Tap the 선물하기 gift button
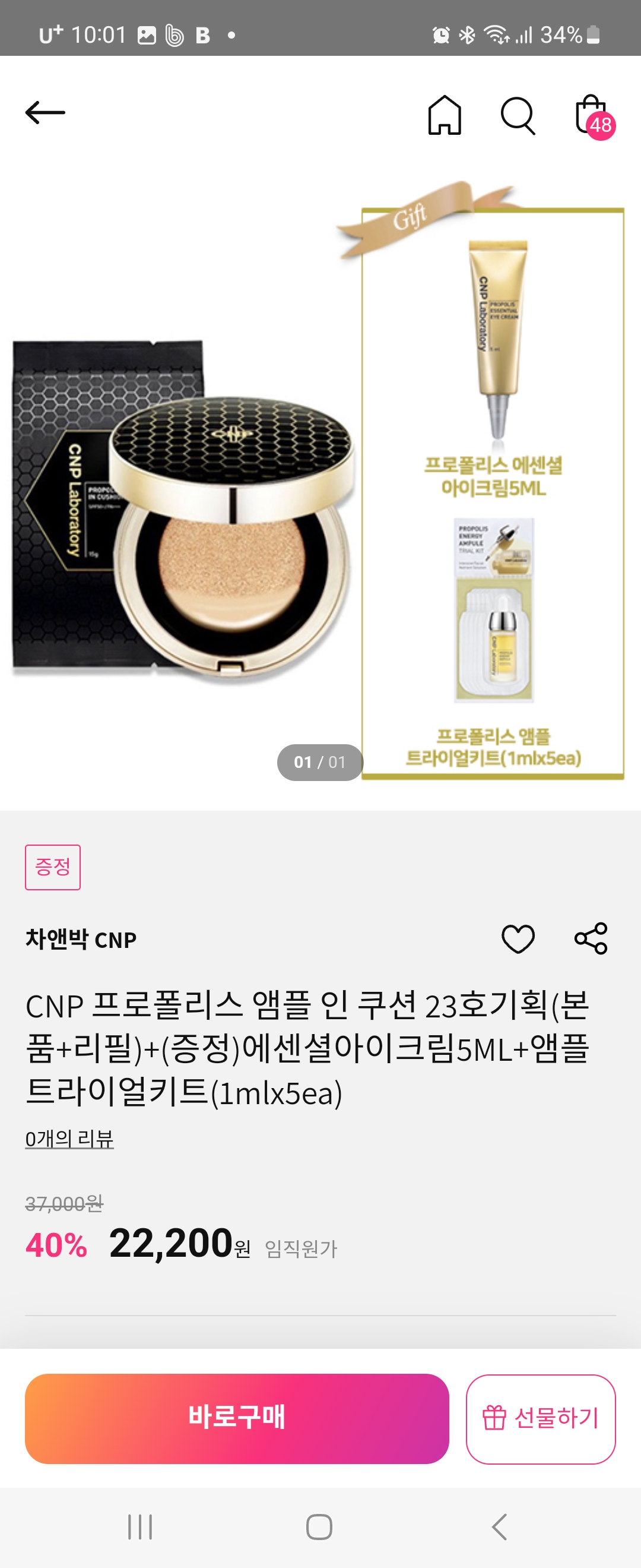This screenshot has height=1568, width=641. tap(541, 1418)
